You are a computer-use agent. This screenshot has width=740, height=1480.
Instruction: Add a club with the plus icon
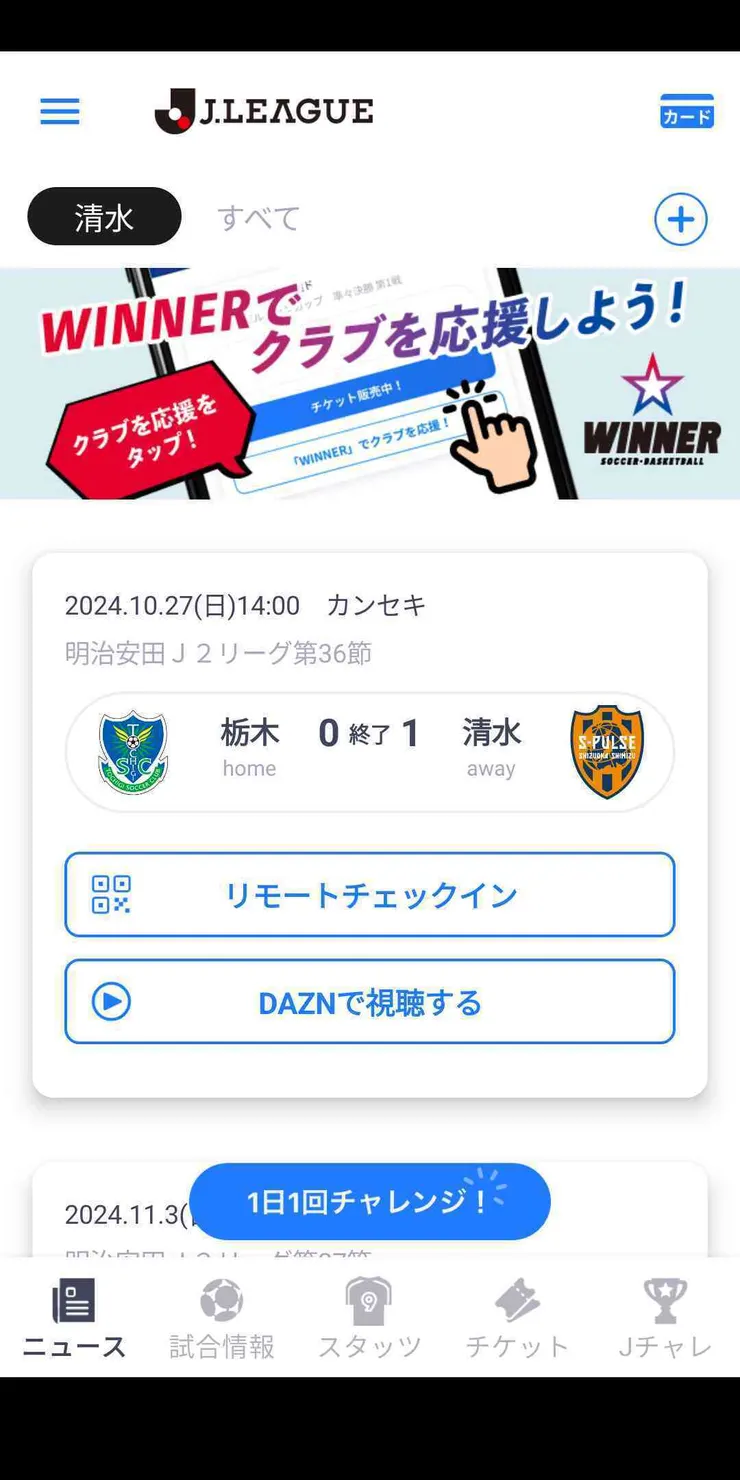coord(681,219)
